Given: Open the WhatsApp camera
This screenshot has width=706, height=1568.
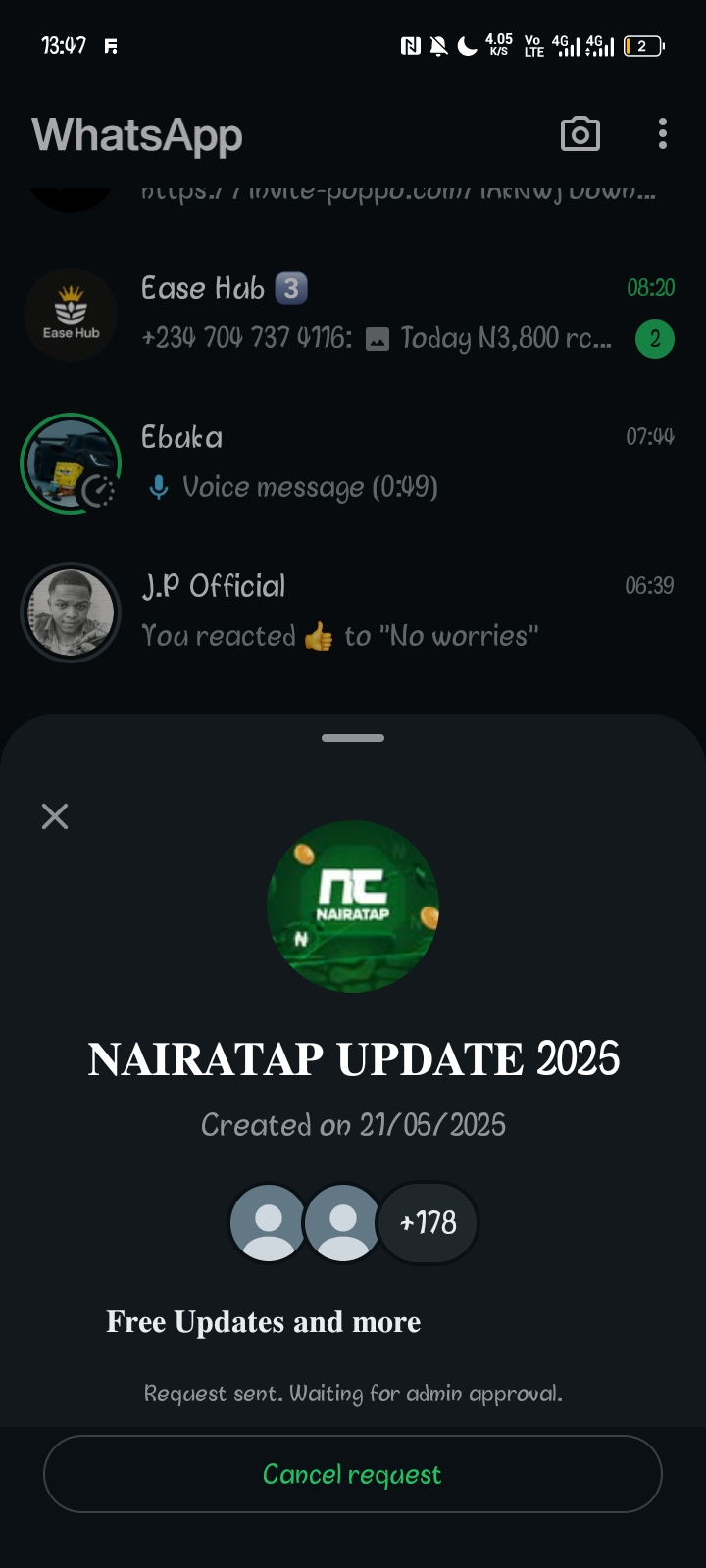Looking at the screenshot, I should (x=580, y=134).
